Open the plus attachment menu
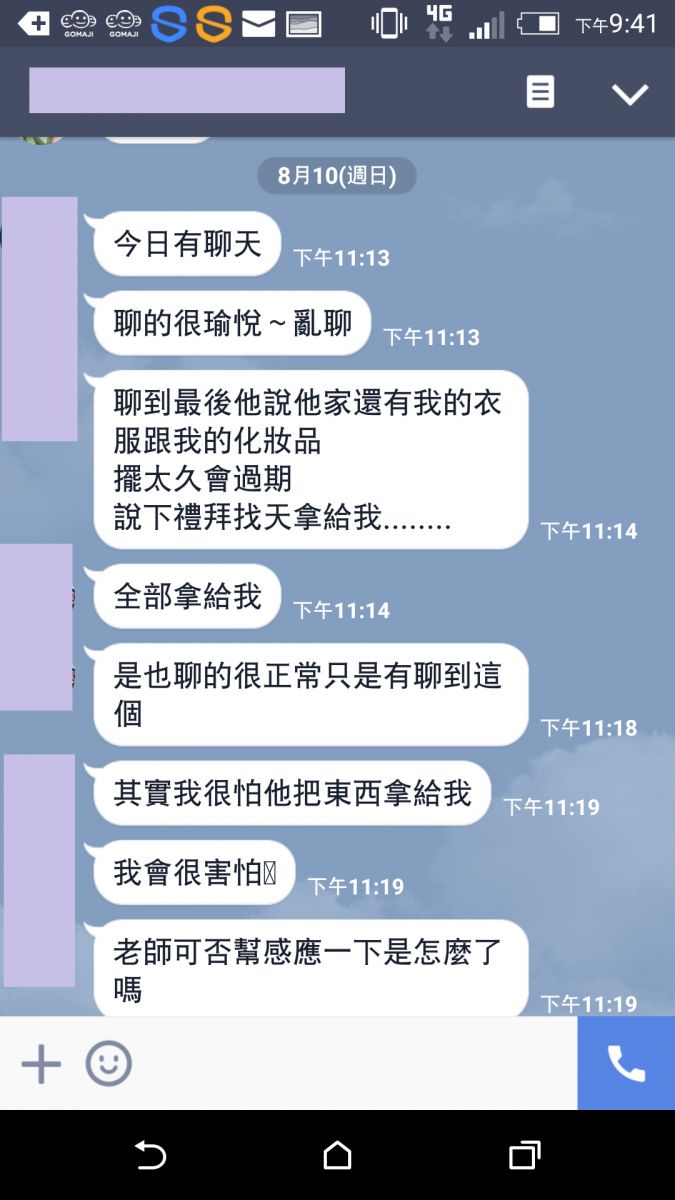 point(41,1063)
